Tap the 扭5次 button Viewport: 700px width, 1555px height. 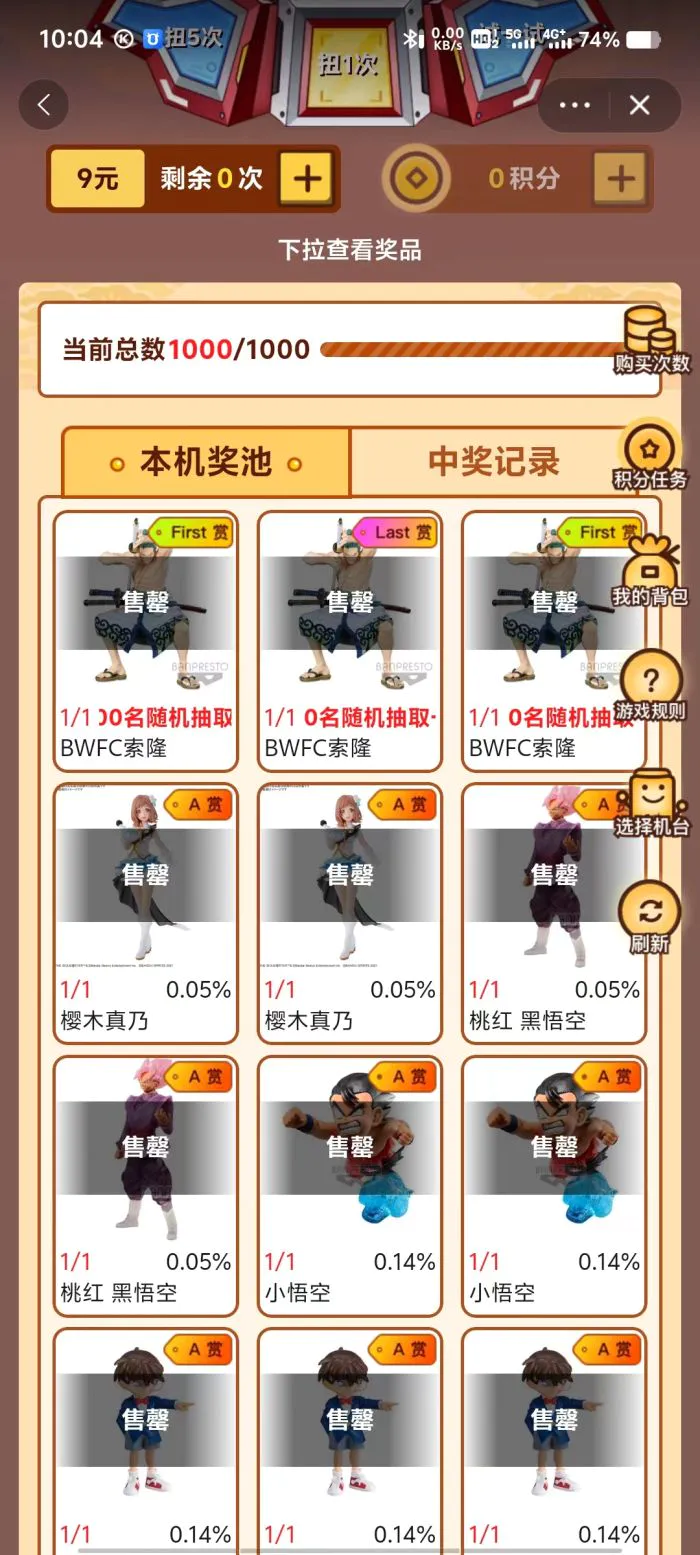[195, 40]
